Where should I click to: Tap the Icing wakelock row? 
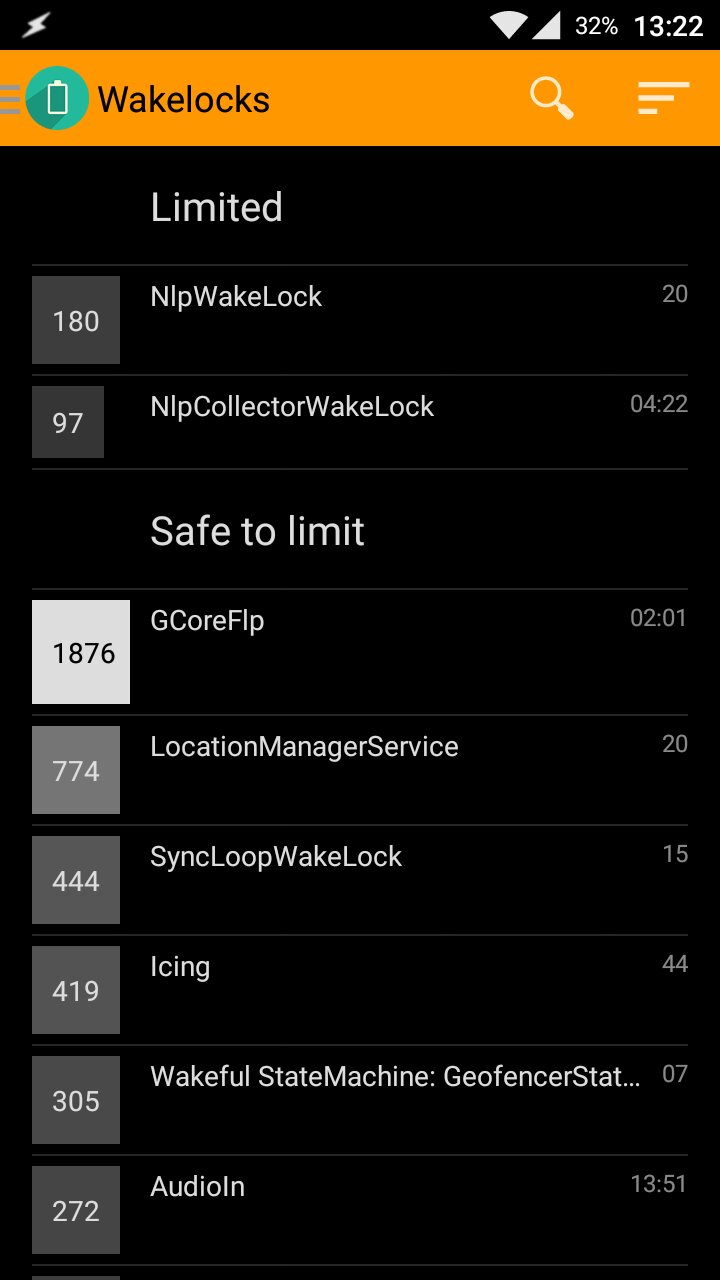360,990
